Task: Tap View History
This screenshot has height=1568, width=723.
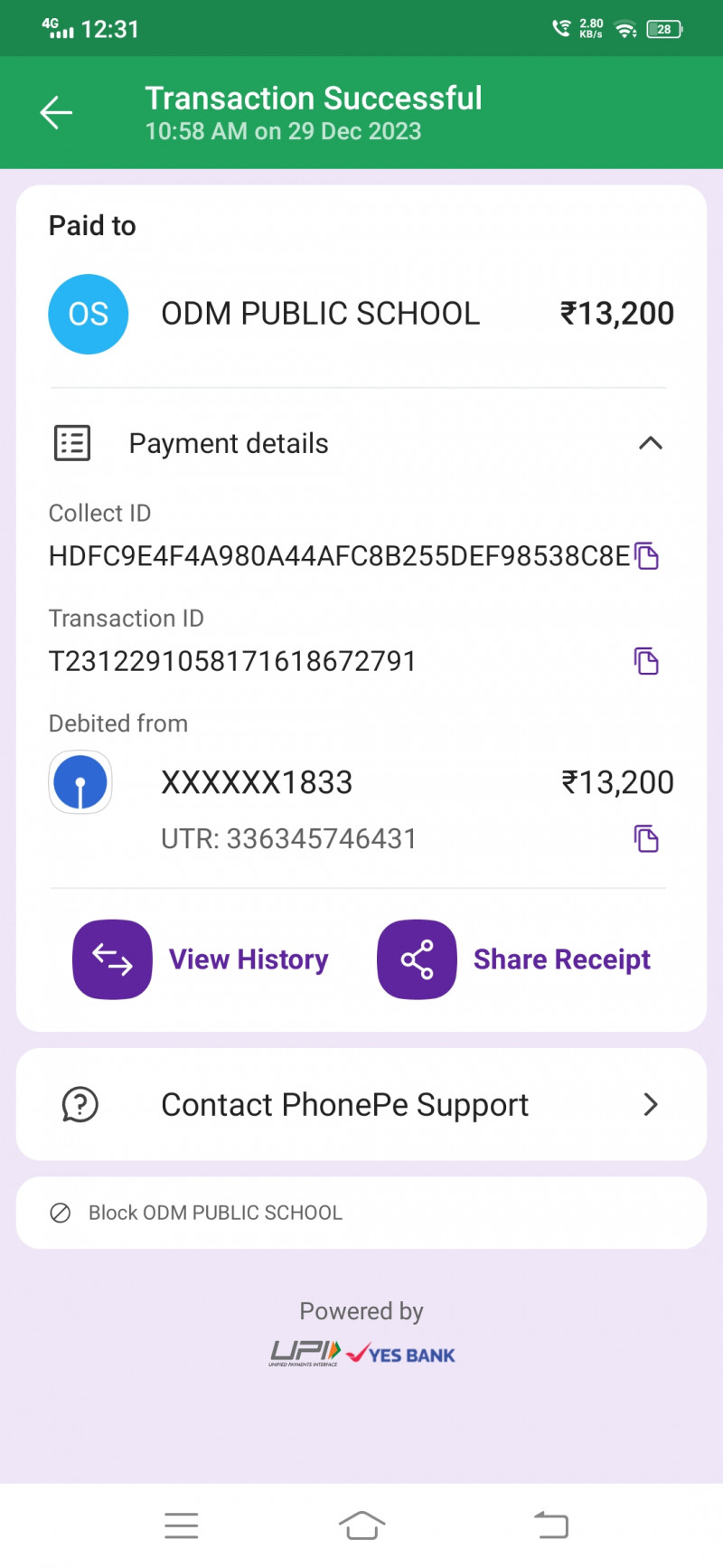Action: pos(202,959)
